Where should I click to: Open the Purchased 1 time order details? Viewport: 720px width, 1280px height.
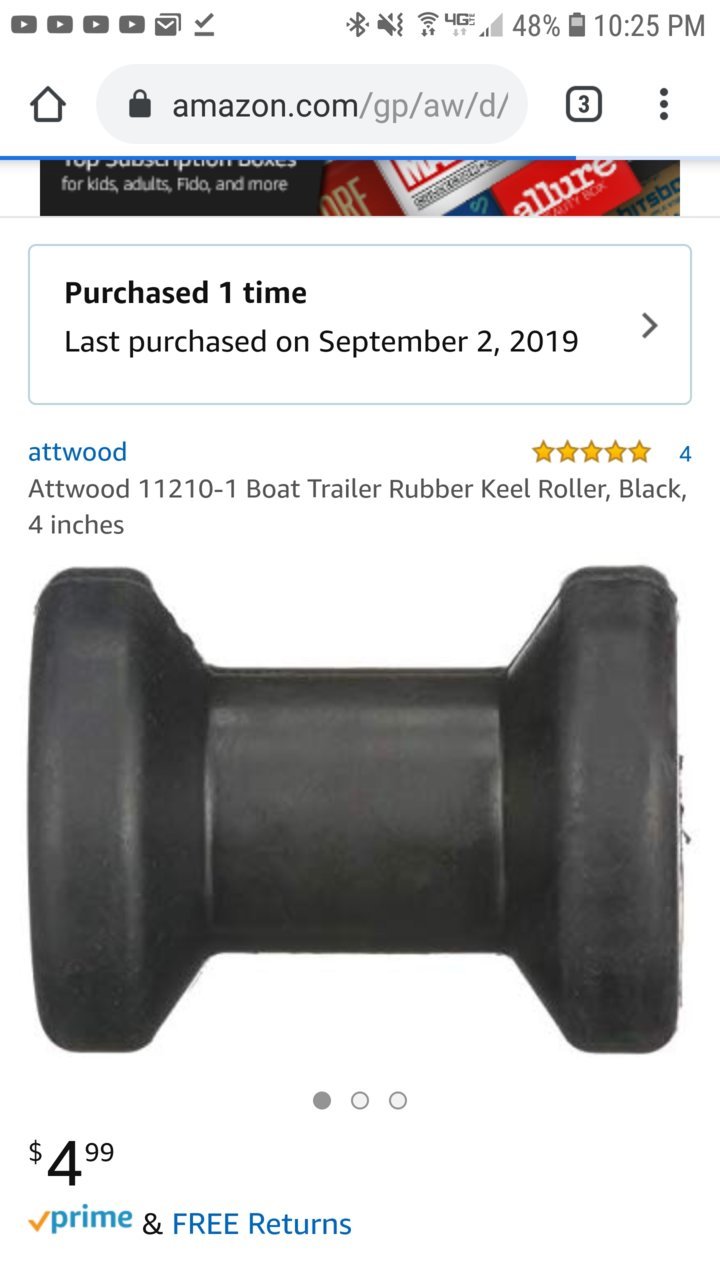point(360,324)
